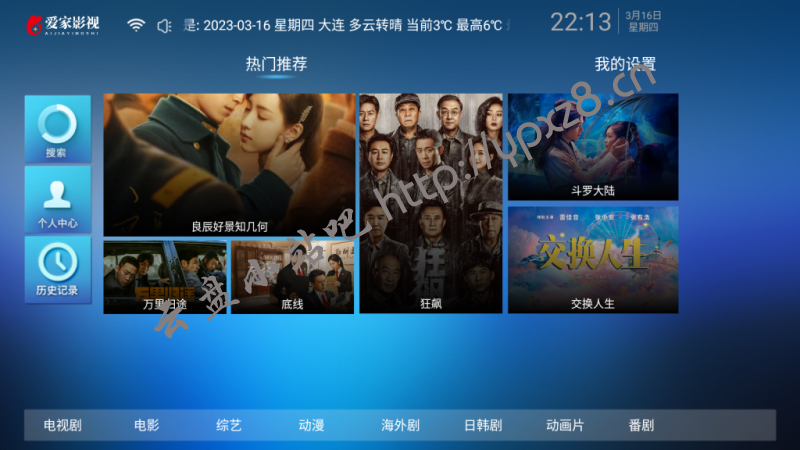Open 历史记录 watch history
800x450 pixels.
[57, 268]
